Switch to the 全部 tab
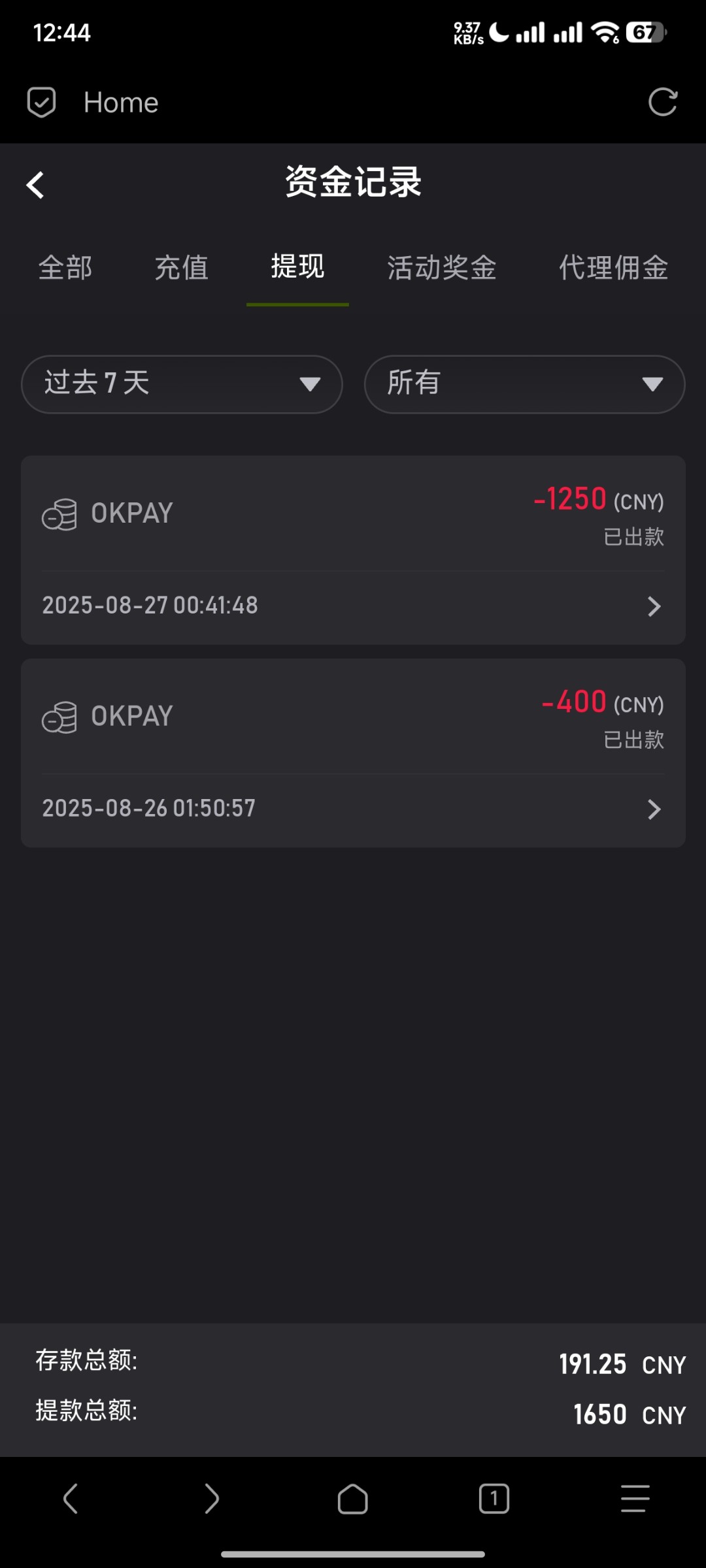Screen dimensions: 706x1568 65,268
